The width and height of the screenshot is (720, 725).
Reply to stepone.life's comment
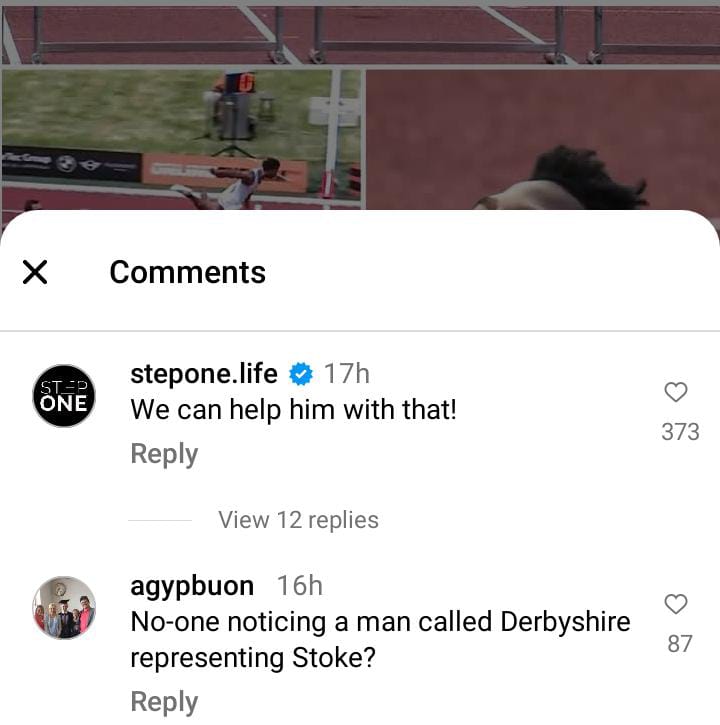click(164, 454)
